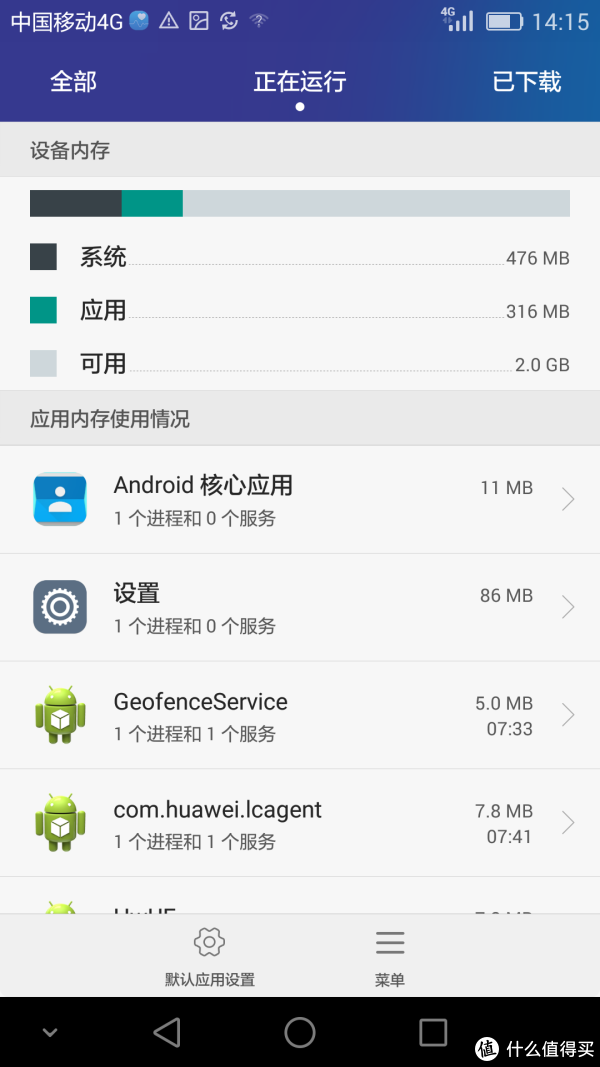
Task: Go to the home screen
Action: (x=300, y=1032)
